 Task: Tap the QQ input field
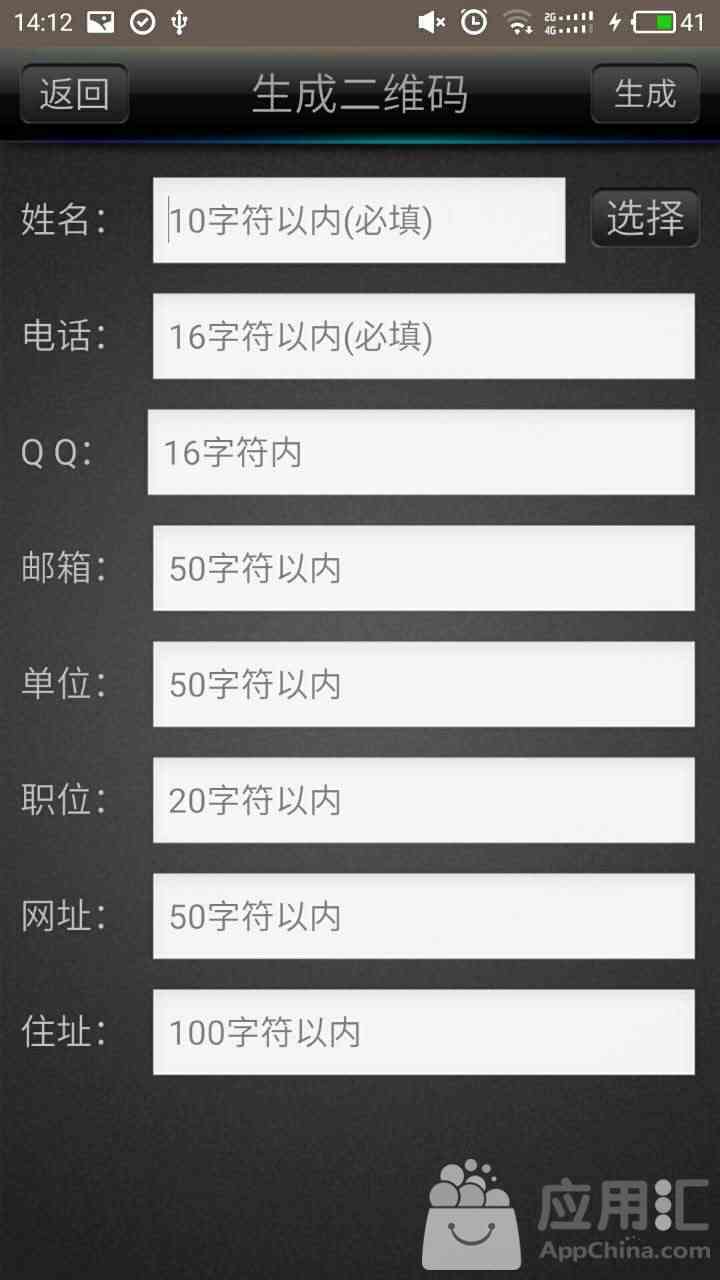421,452
